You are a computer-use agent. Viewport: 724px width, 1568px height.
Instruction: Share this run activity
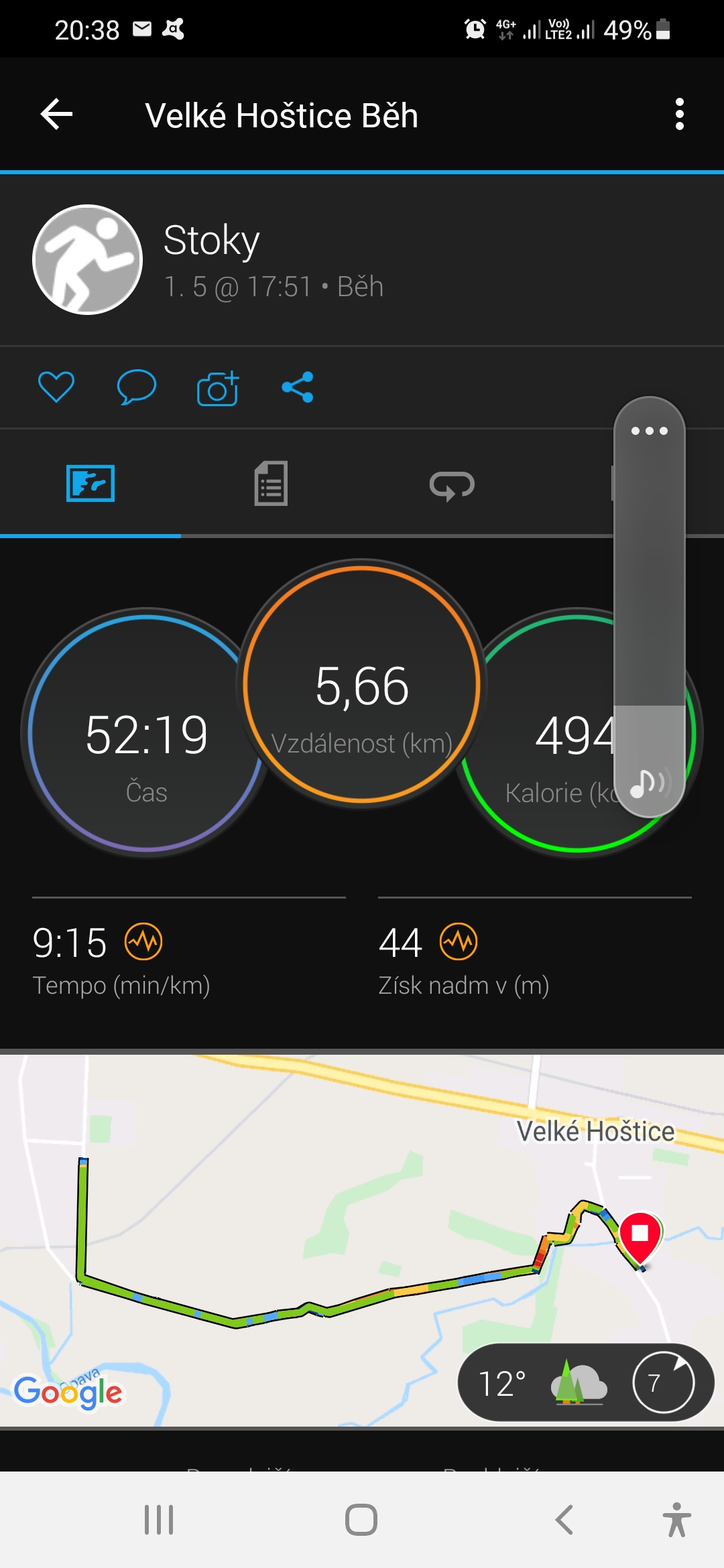298,387
